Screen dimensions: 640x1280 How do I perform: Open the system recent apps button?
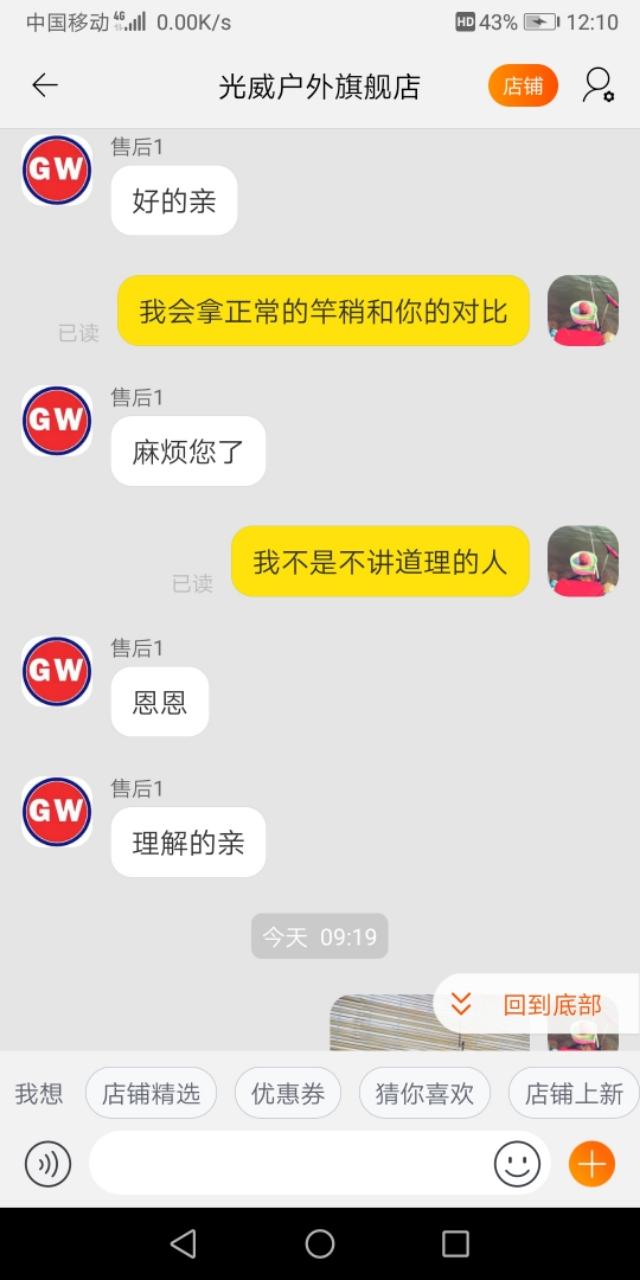point(455,1243)
